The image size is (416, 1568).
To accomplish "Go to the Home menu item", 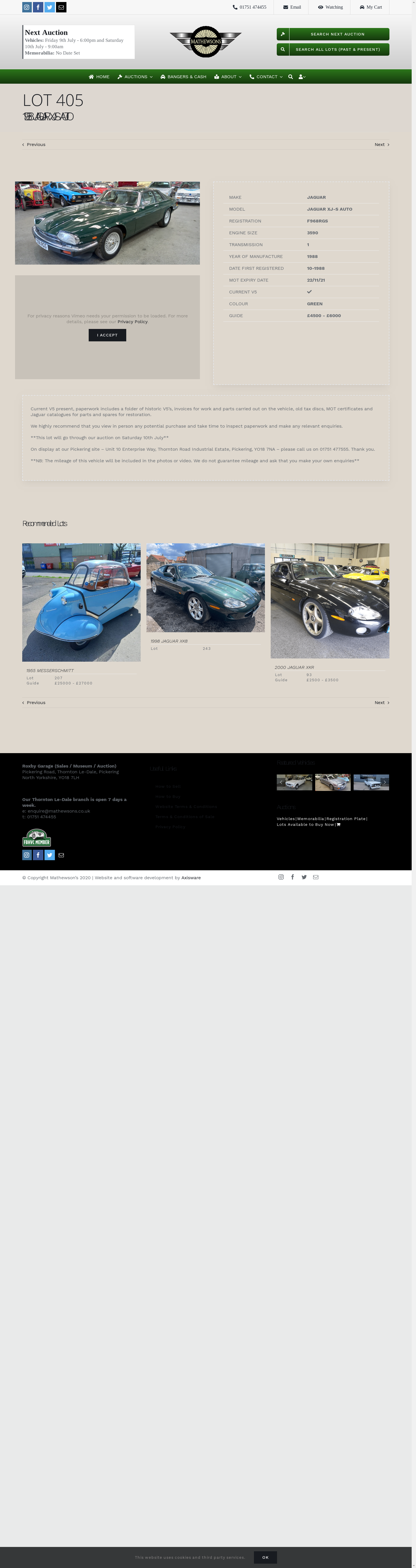I will (99, 77).
